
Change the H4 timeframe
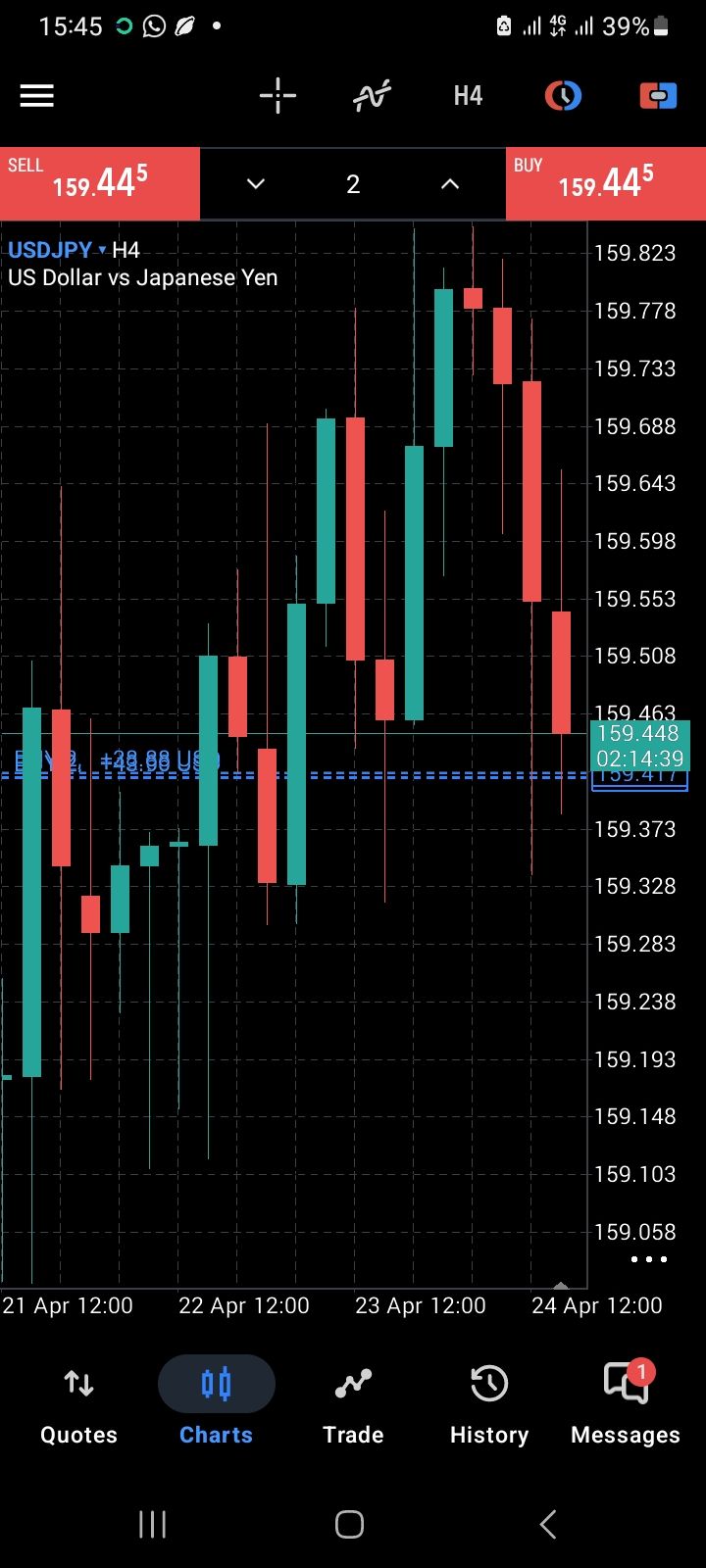coord(468,96)
